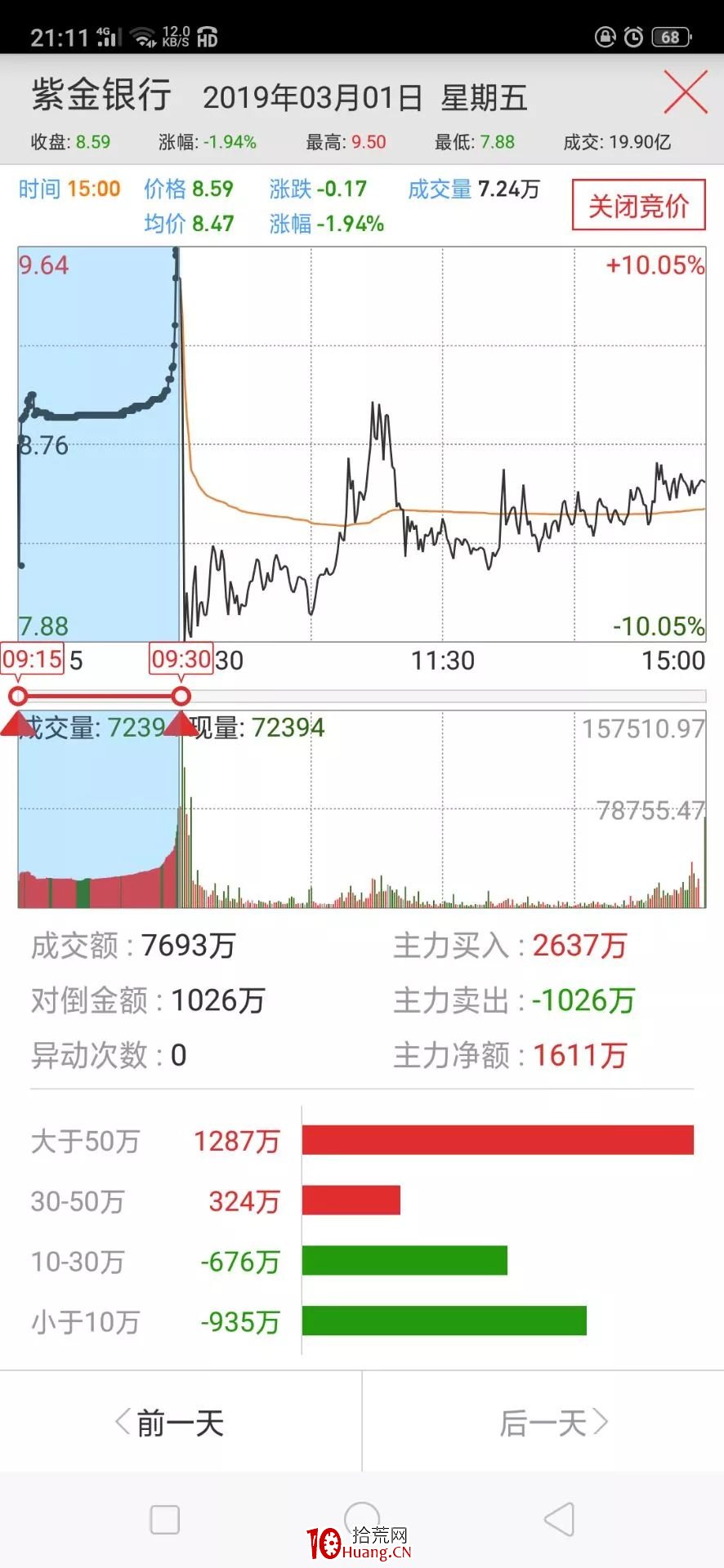This screenshot has height=1568, width=724.
Task: Tap the 09:30 timeline marker
Action: point(181,659)
